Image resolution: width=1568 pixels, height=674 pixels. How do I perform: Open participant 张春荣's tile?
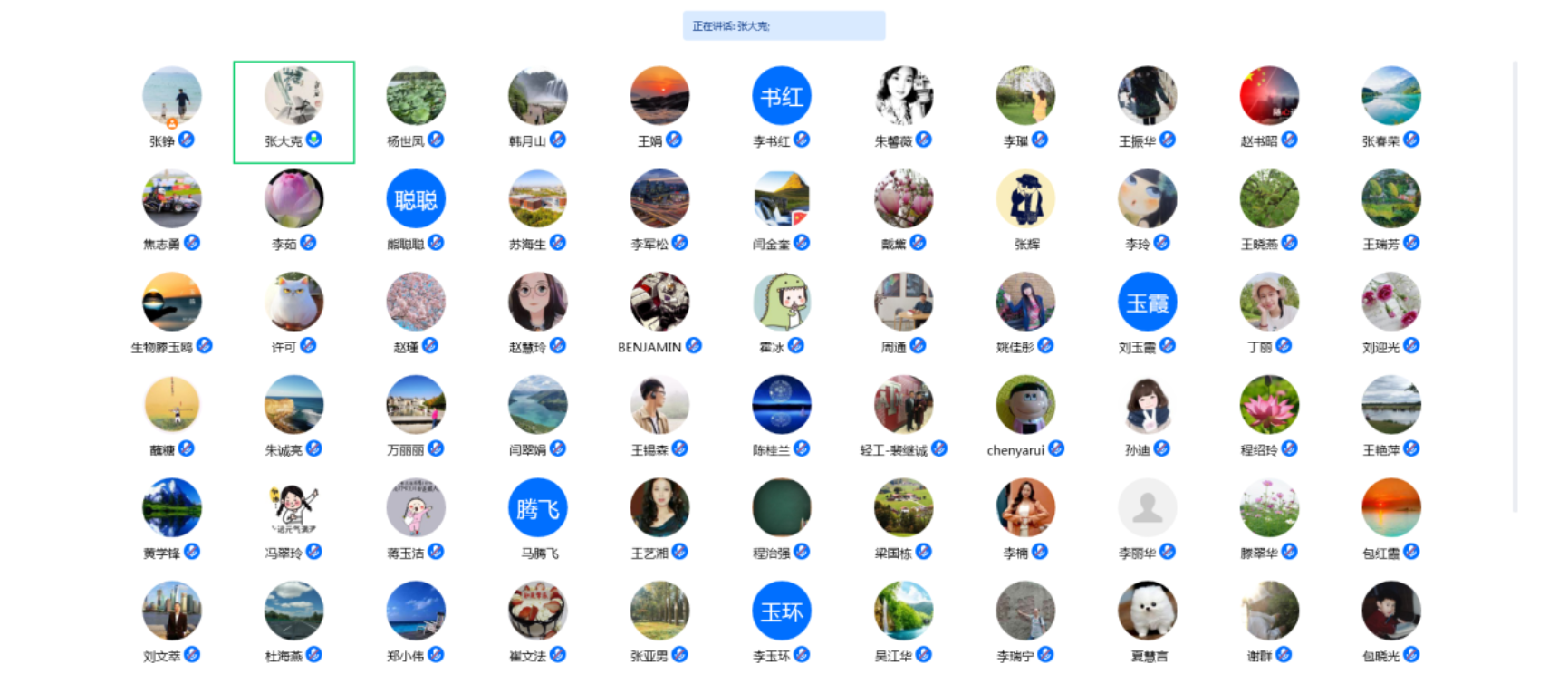[x=1390, y=96]
